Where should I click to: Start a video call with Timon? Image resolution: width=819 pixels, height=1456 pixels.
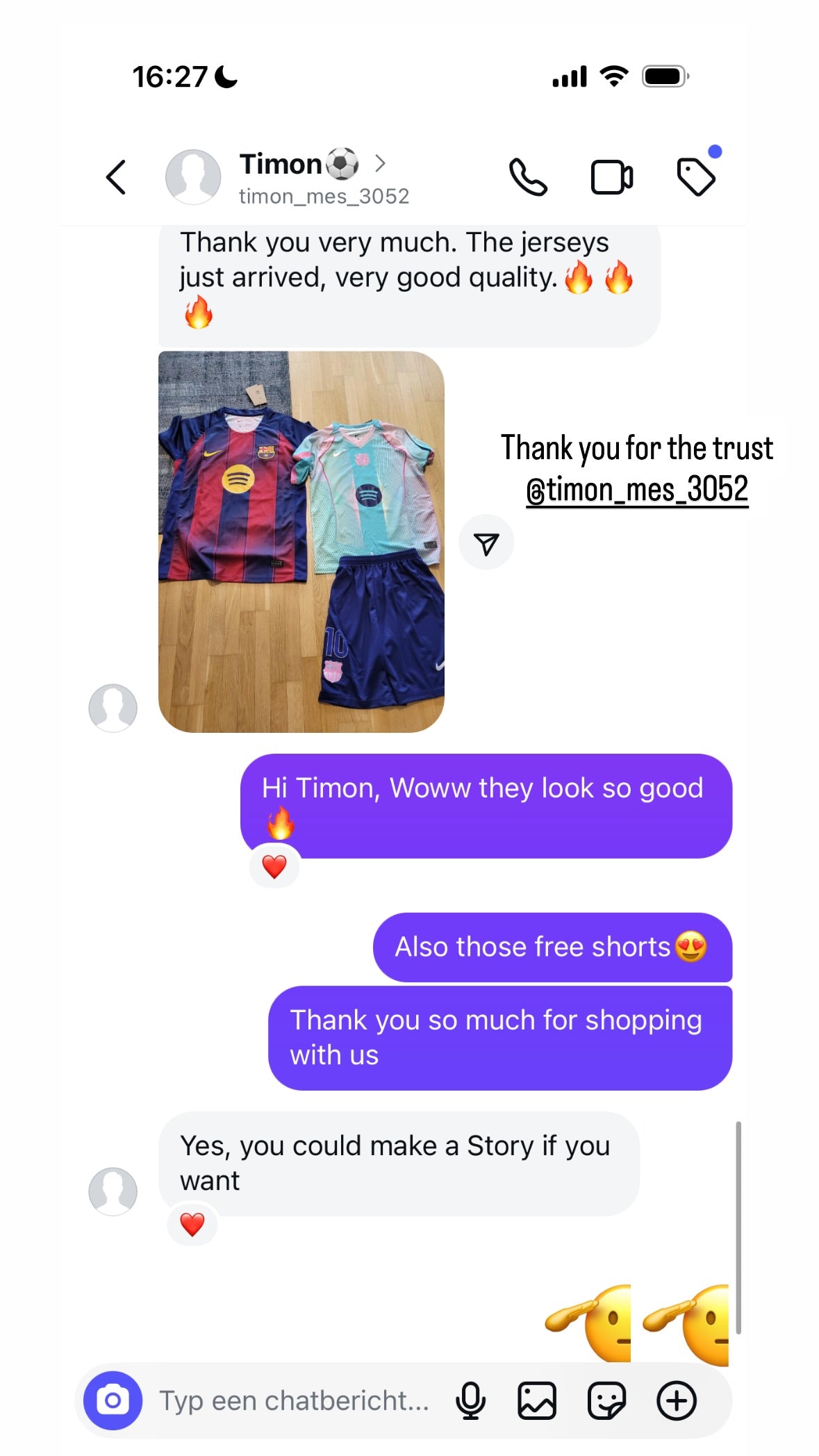(611, 177)
